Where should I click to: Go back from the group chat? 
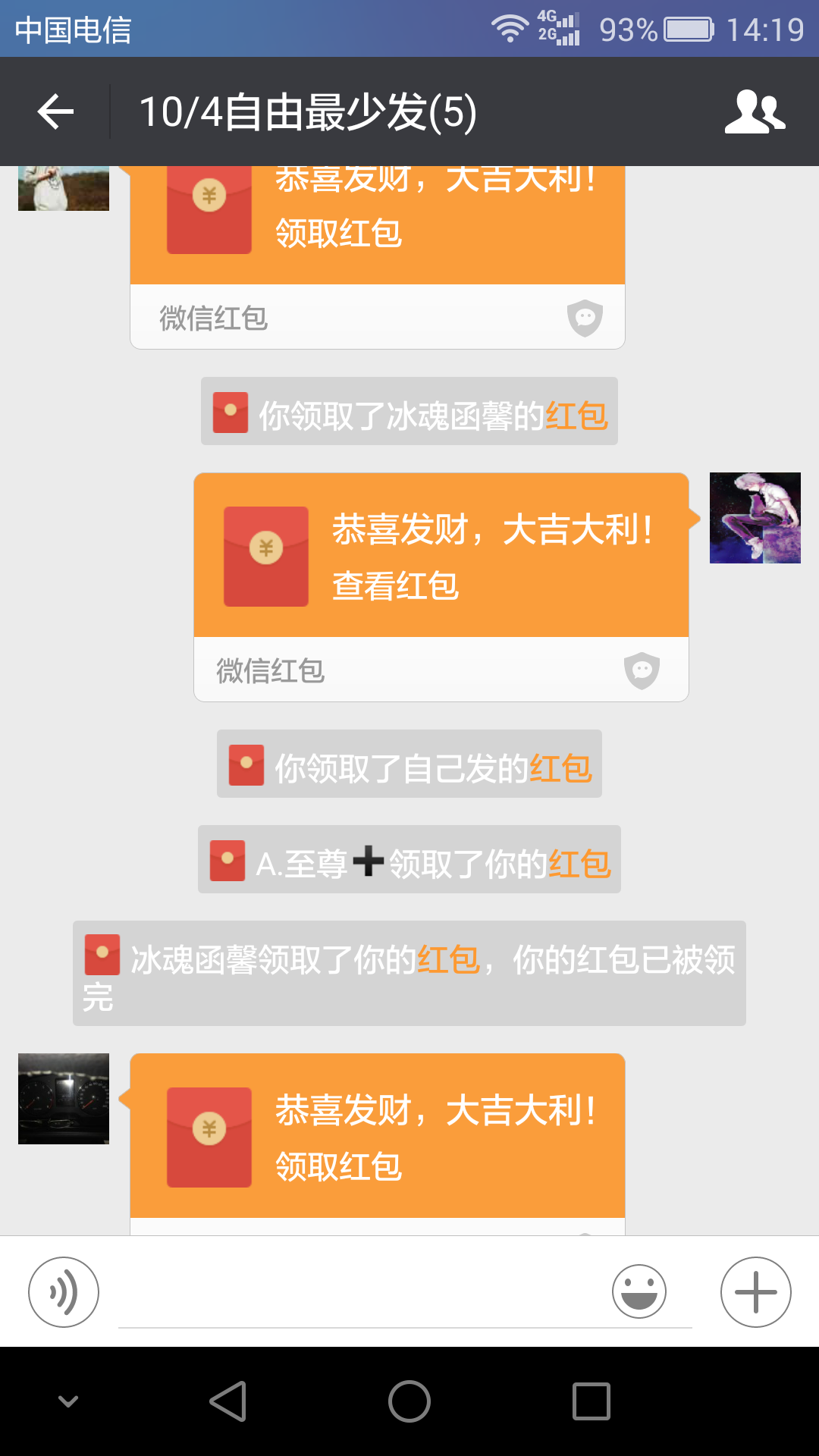pos(56,112)
